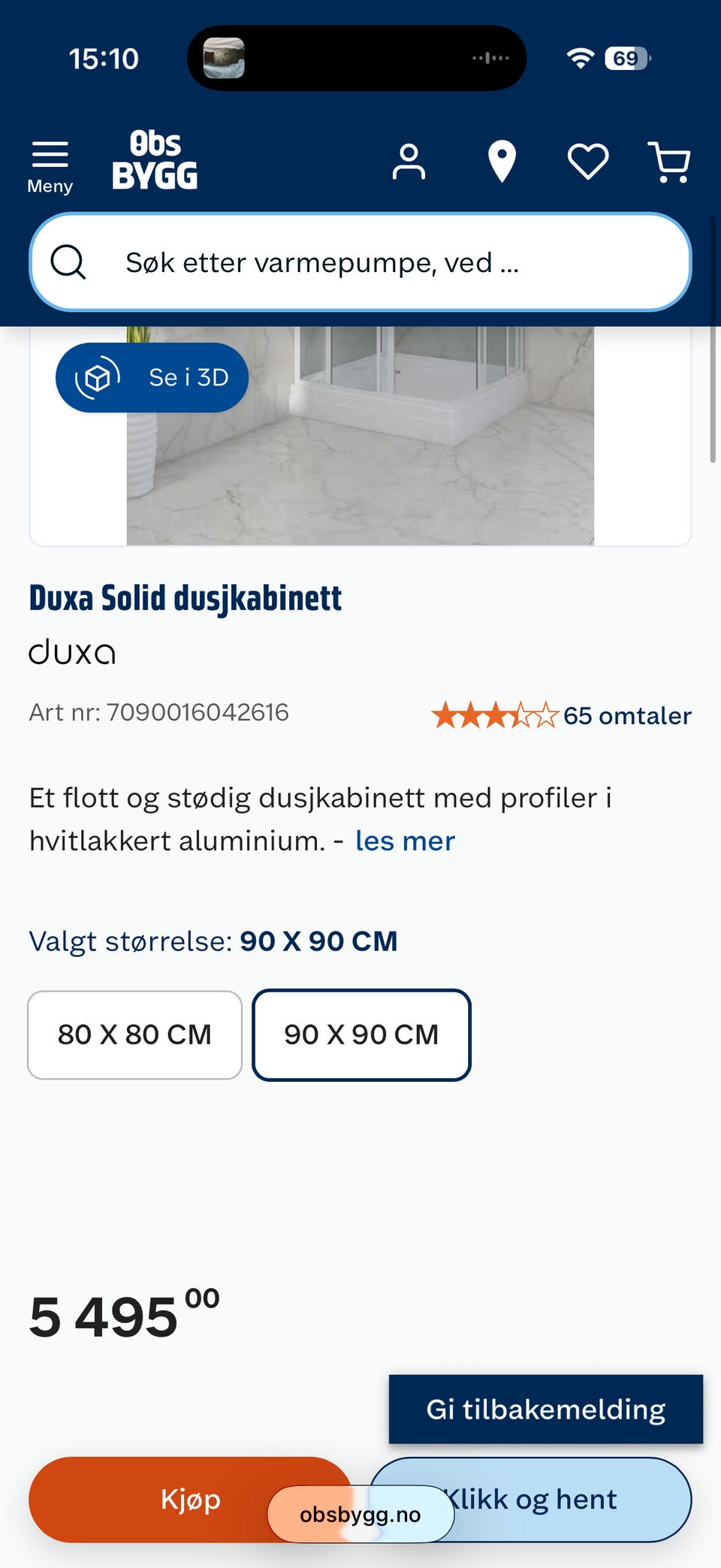Click the Obs BYGG logo
The image size is (721, 1568).
(x=155, y=160)
